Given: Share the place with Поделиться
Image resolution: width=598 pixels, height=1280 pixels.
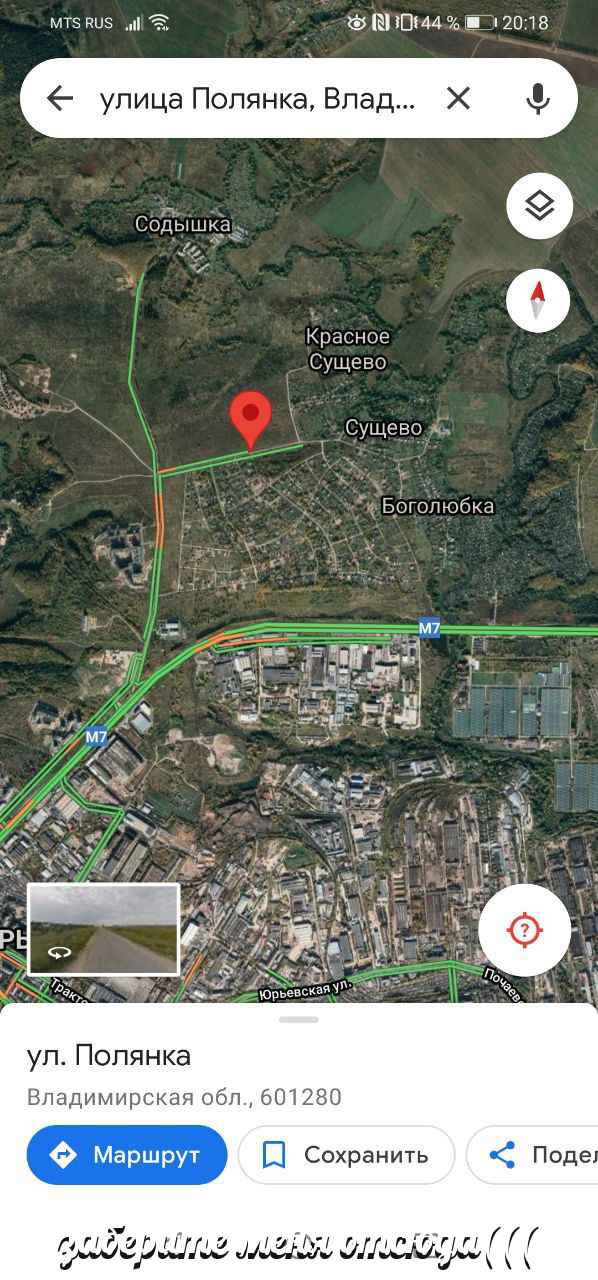Looking at the screenshot, I should click(x=532, y=1155).
